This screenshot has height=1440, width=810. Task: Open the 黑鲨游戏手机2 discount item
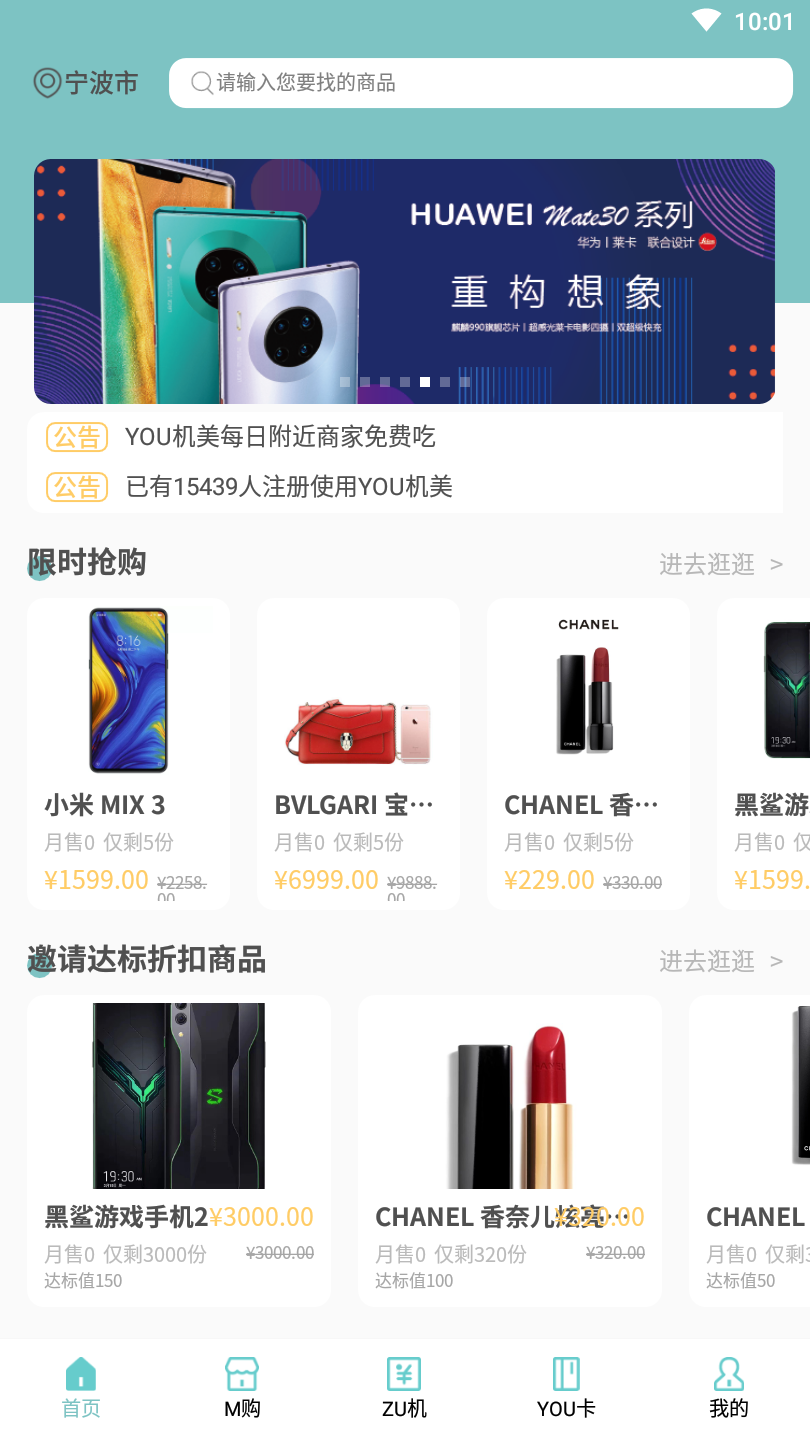pyautogui.click(x=179, y=1150)
